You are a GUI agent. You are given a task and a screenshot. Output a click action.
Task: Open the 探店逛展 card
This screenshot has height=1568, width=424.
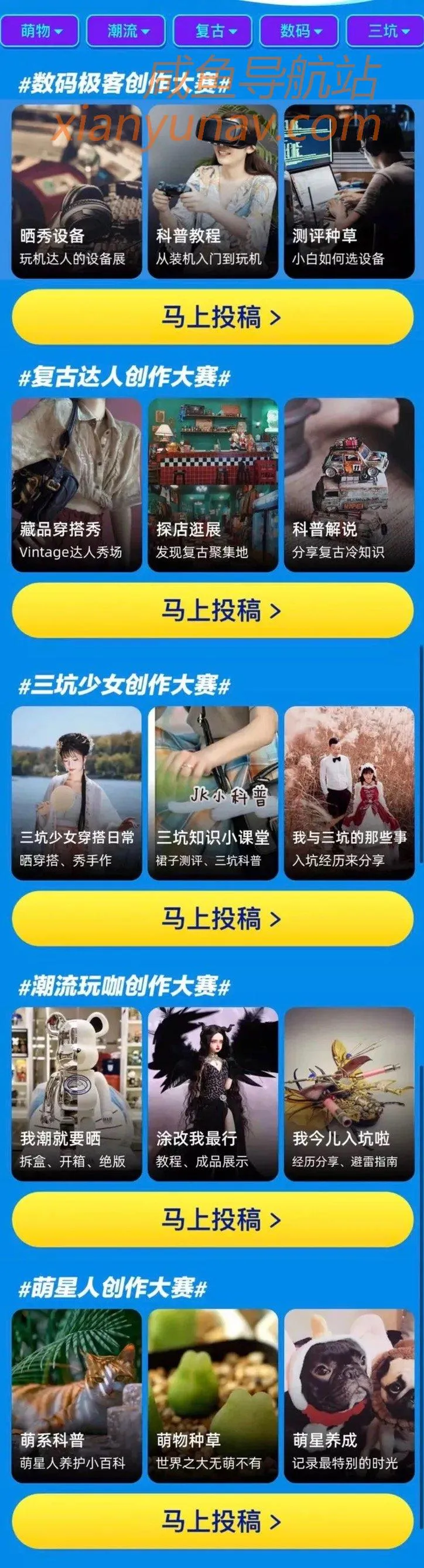(213, 485)
